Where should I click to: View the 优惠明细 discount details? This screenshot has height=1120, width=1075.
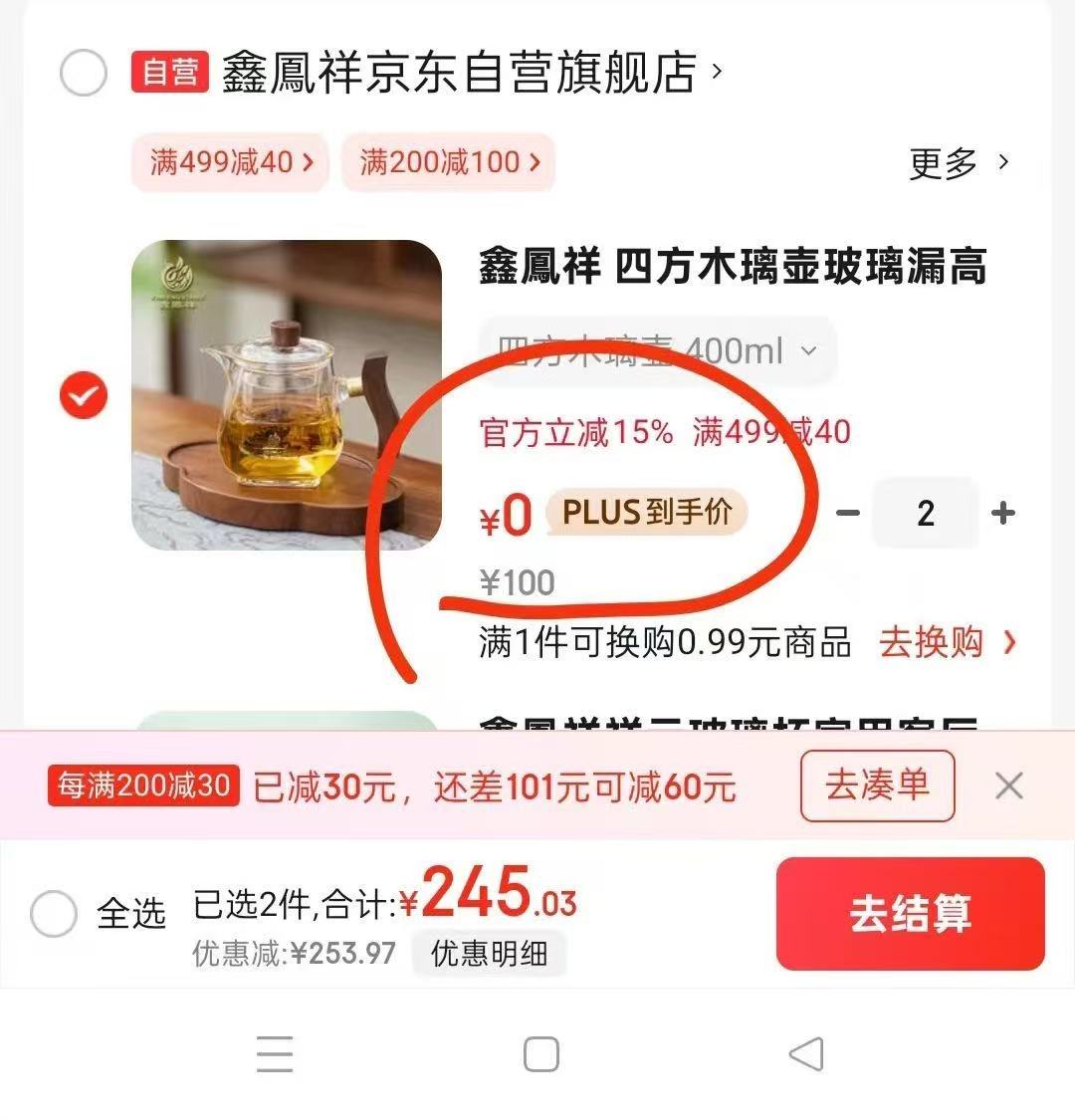click(489, 953)
